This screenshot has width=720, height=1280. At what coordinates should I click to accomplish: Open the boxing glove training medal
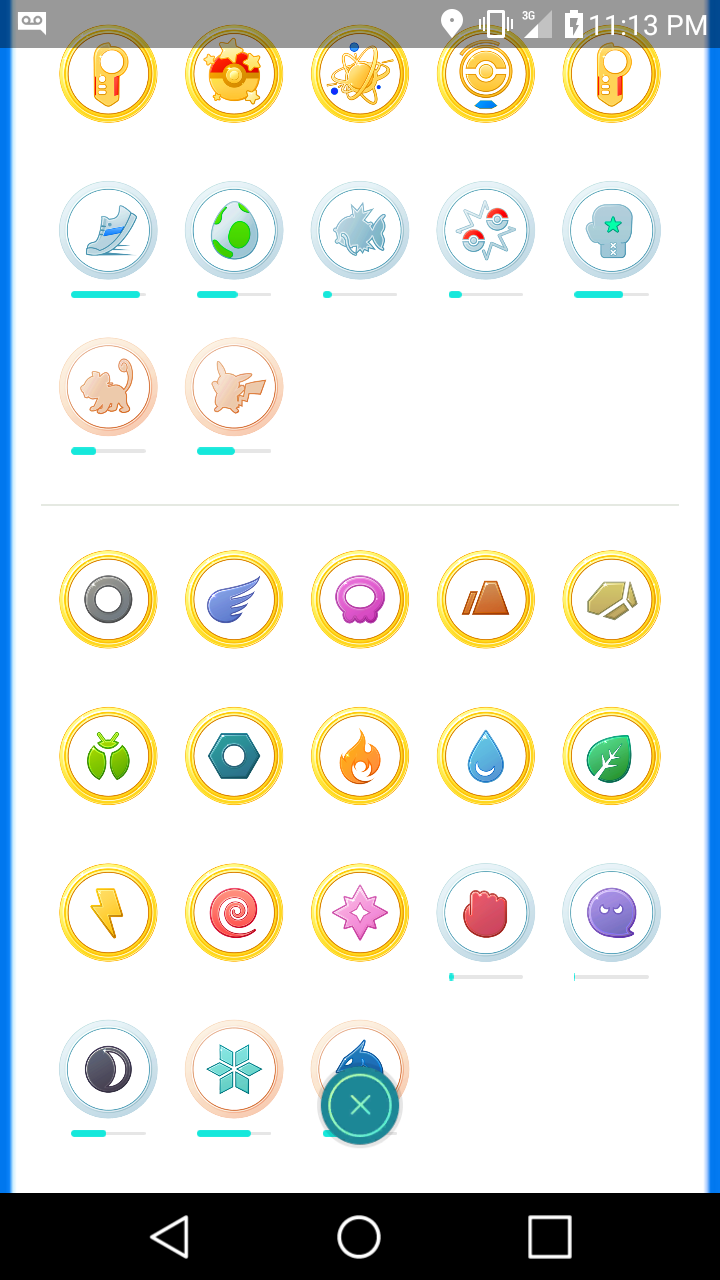612,230
